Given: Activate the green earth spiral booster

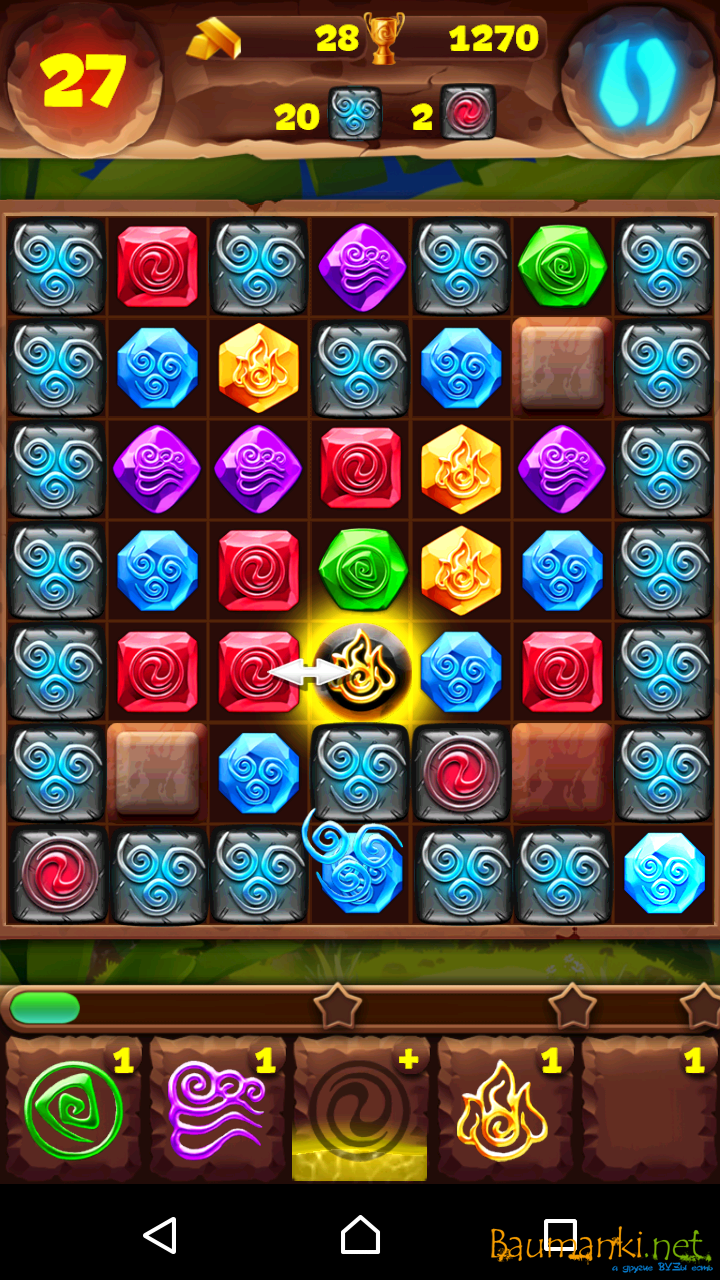Looking at the screenshot, I should 73,1110.
